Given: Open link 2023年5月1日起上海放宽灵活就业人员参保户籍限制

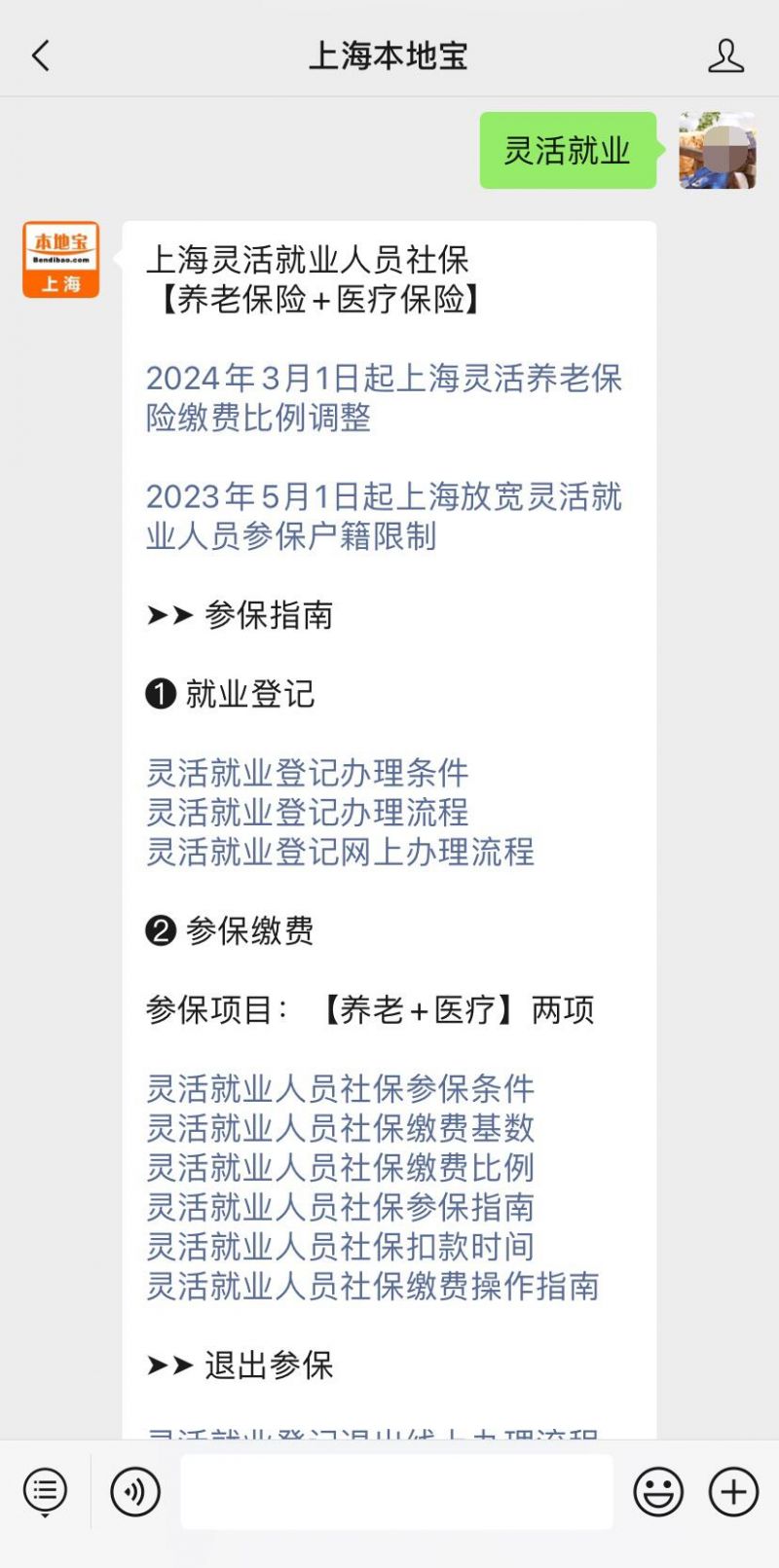Looking at the screenshot, I should 384,516.
